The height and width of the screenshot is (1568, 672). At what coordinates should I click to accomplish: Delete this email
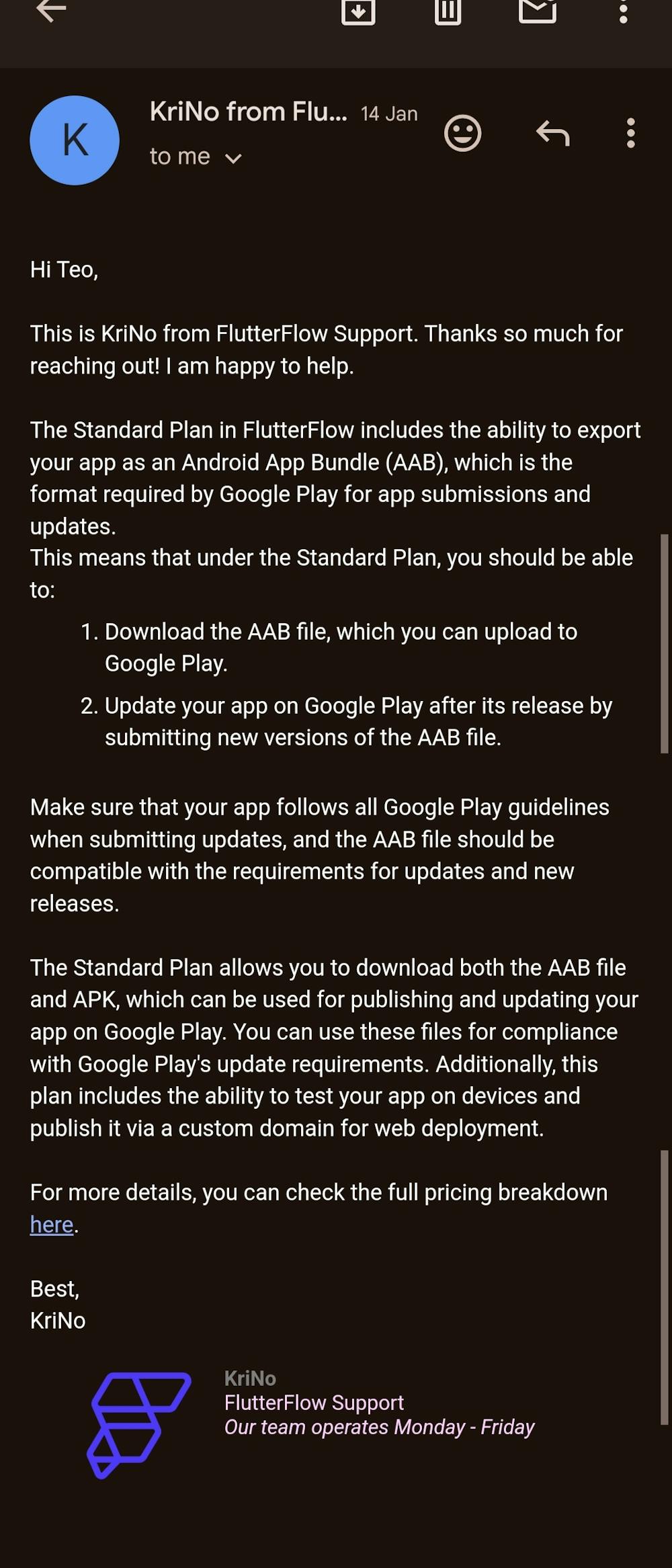pos(448,11)
